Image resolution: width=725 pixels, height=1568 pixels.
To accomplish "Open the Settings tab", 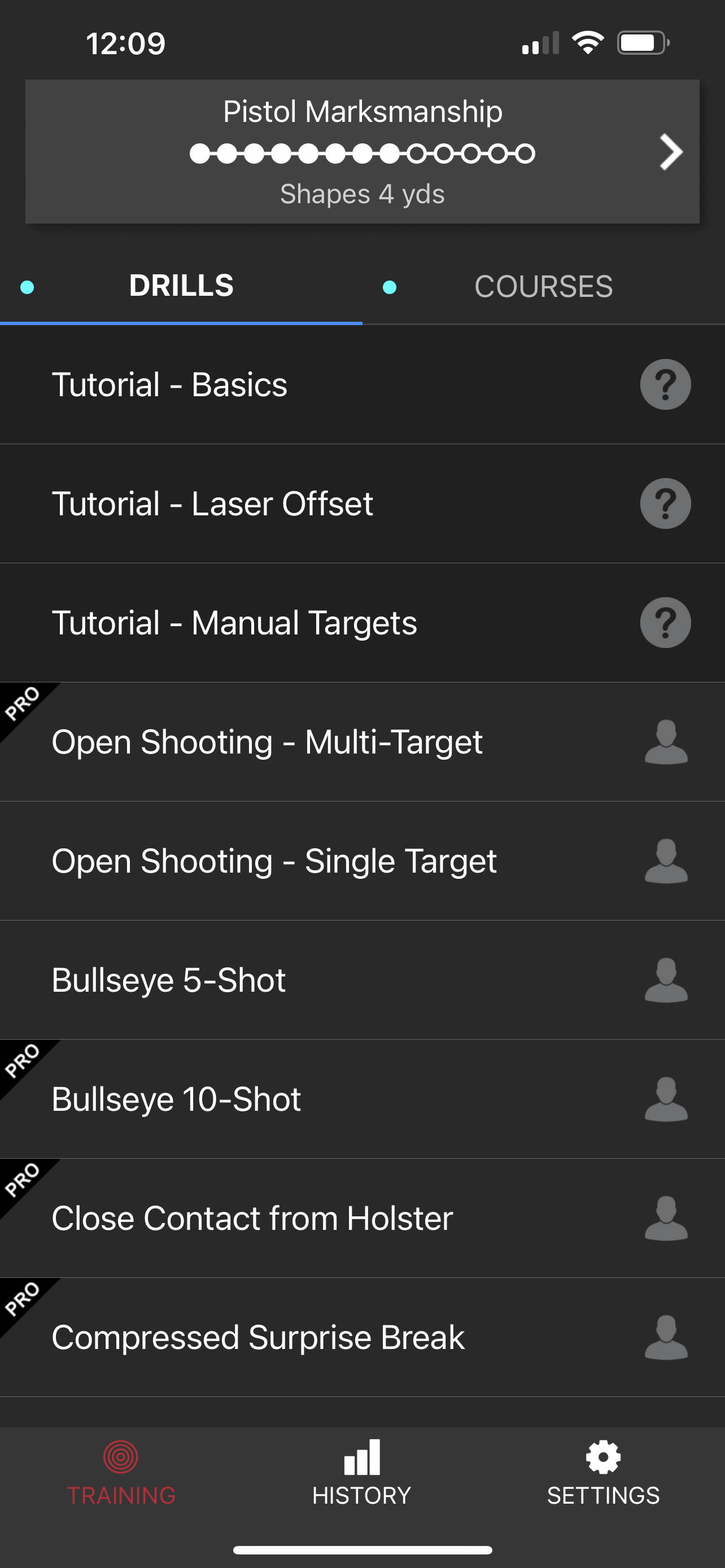I will tap(603, 1473).
